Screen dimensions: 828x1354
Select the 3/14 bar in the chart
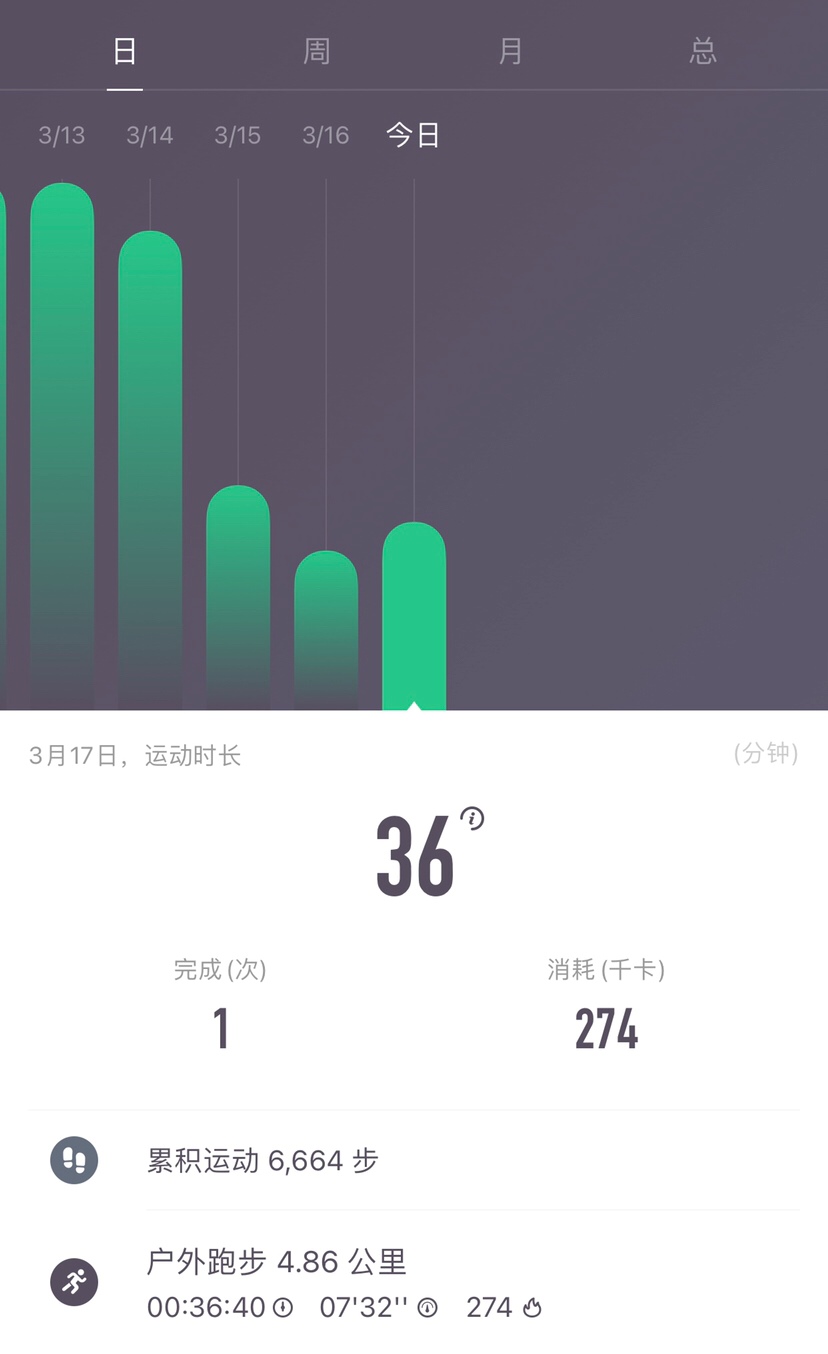point(150,470)
